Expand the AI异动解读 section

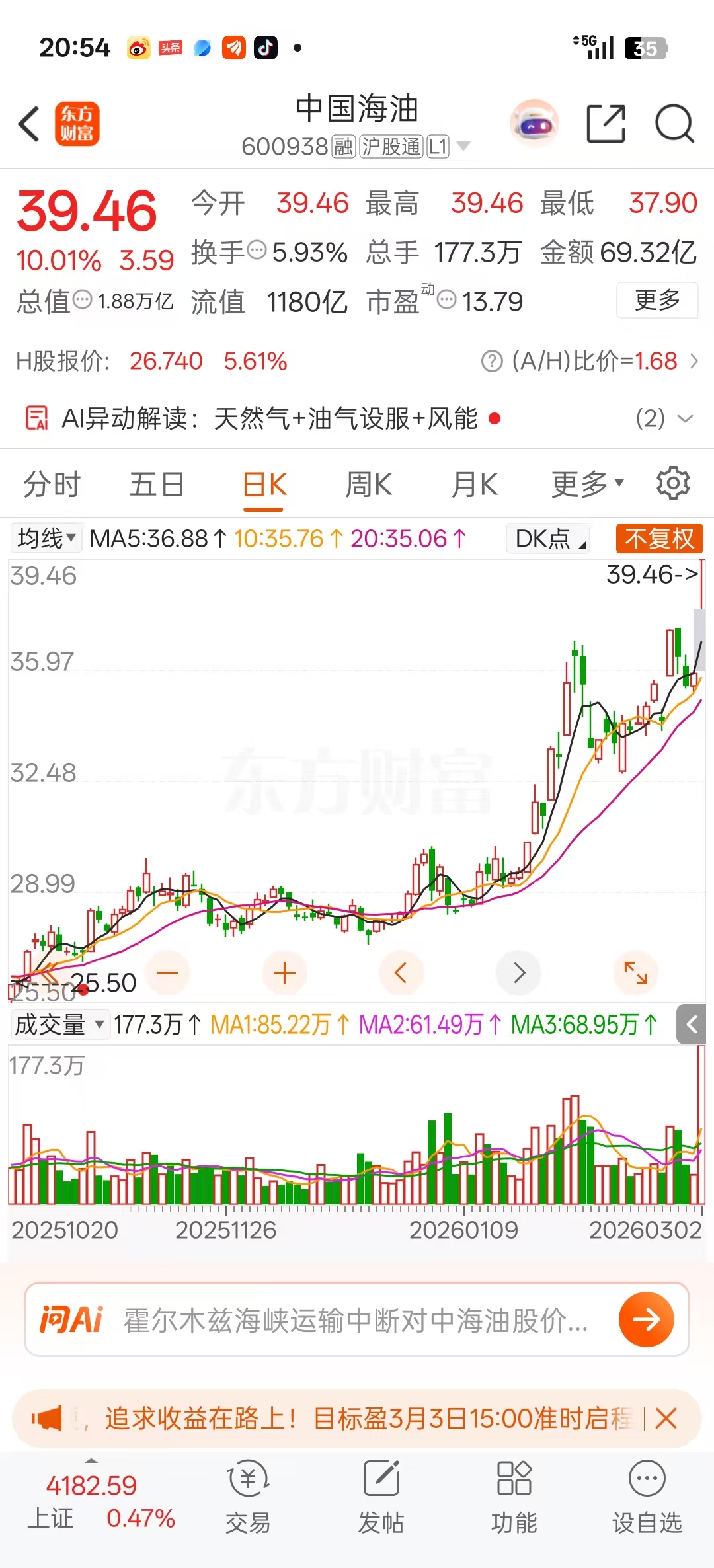[x=685, y=418]
